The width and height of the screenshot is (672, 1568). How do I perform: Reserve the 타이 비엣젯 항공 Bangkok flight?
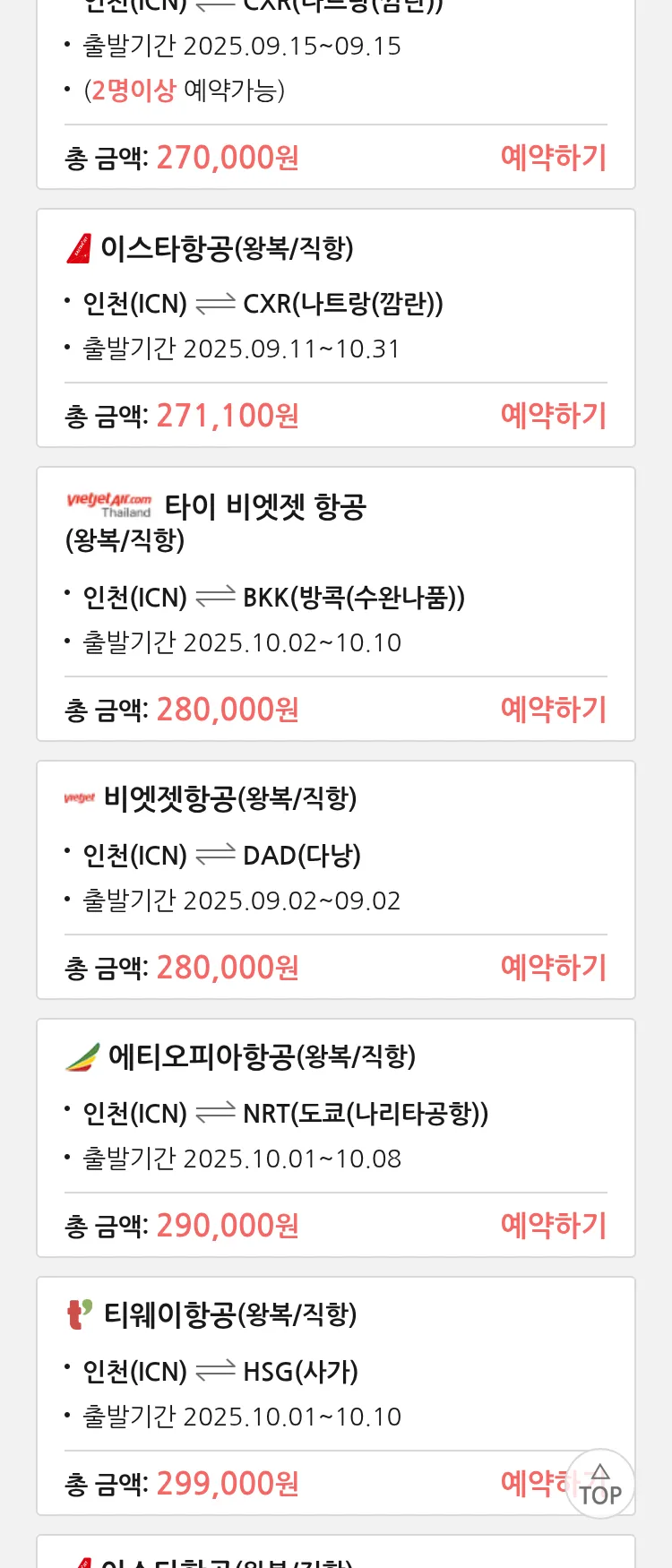pos(553,710)
